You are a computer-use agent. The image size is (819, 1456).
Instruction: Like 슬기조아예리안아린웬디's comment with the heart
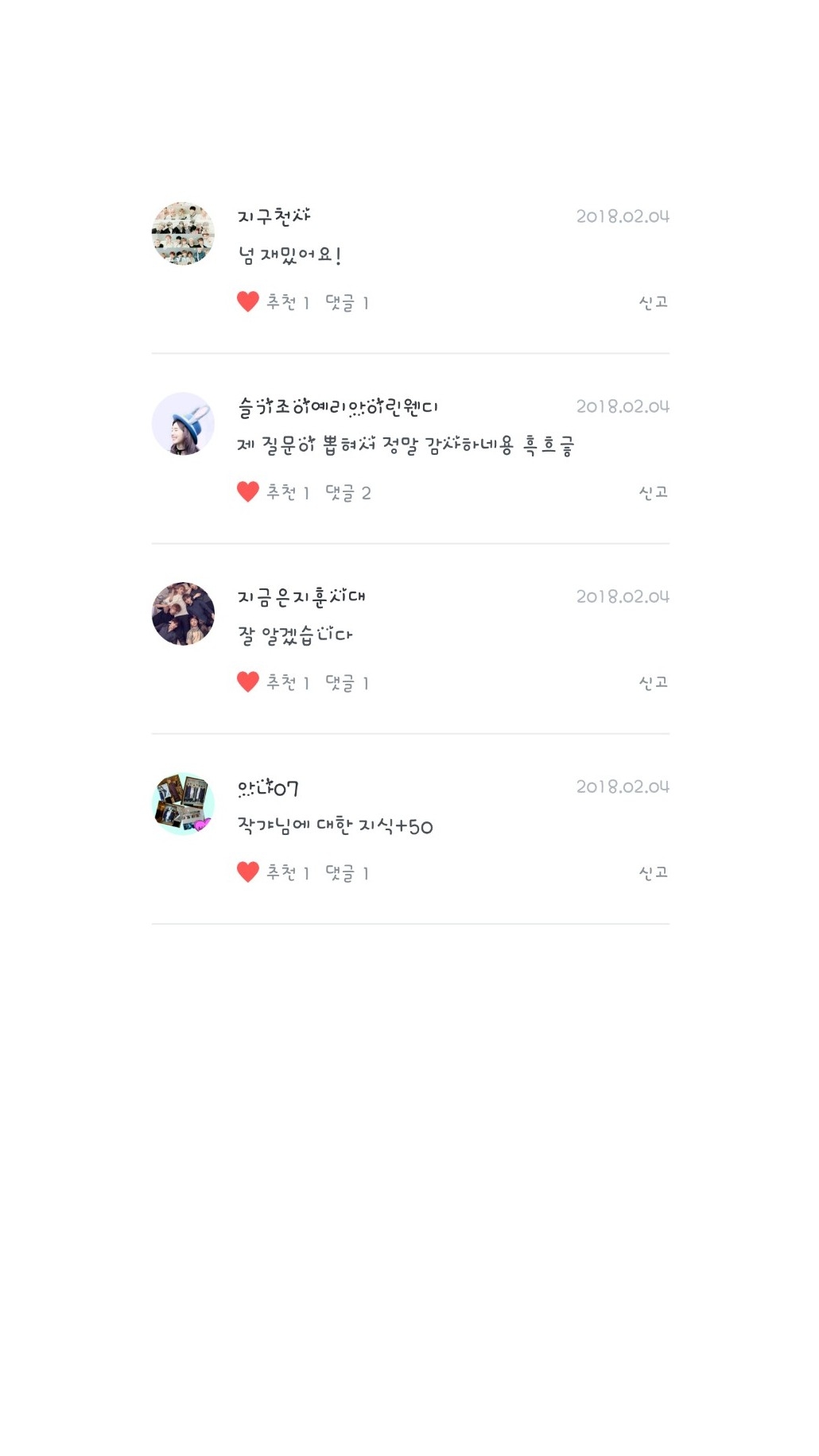(x=248, y=492)
